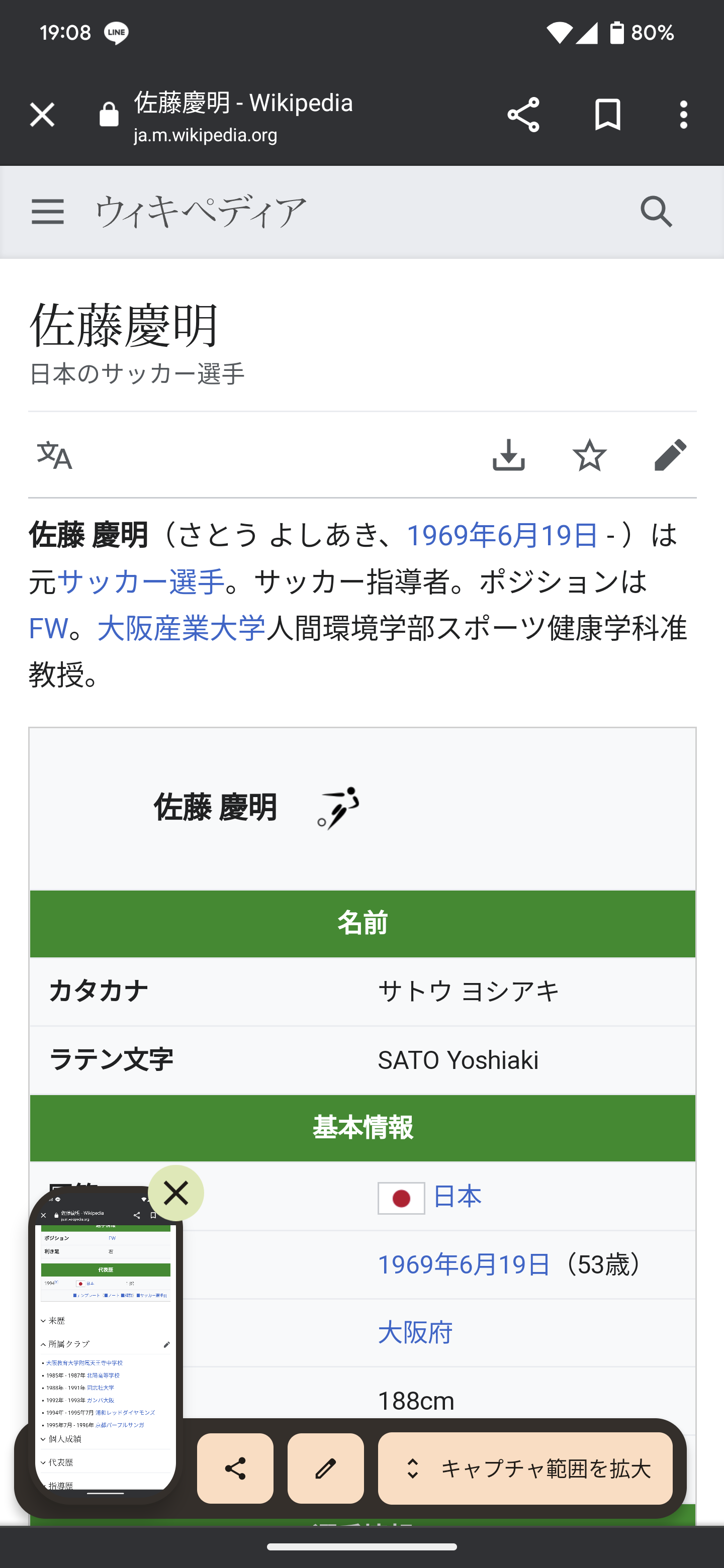Dismiss the screenshot preview thumbnail

(176, 1193)
